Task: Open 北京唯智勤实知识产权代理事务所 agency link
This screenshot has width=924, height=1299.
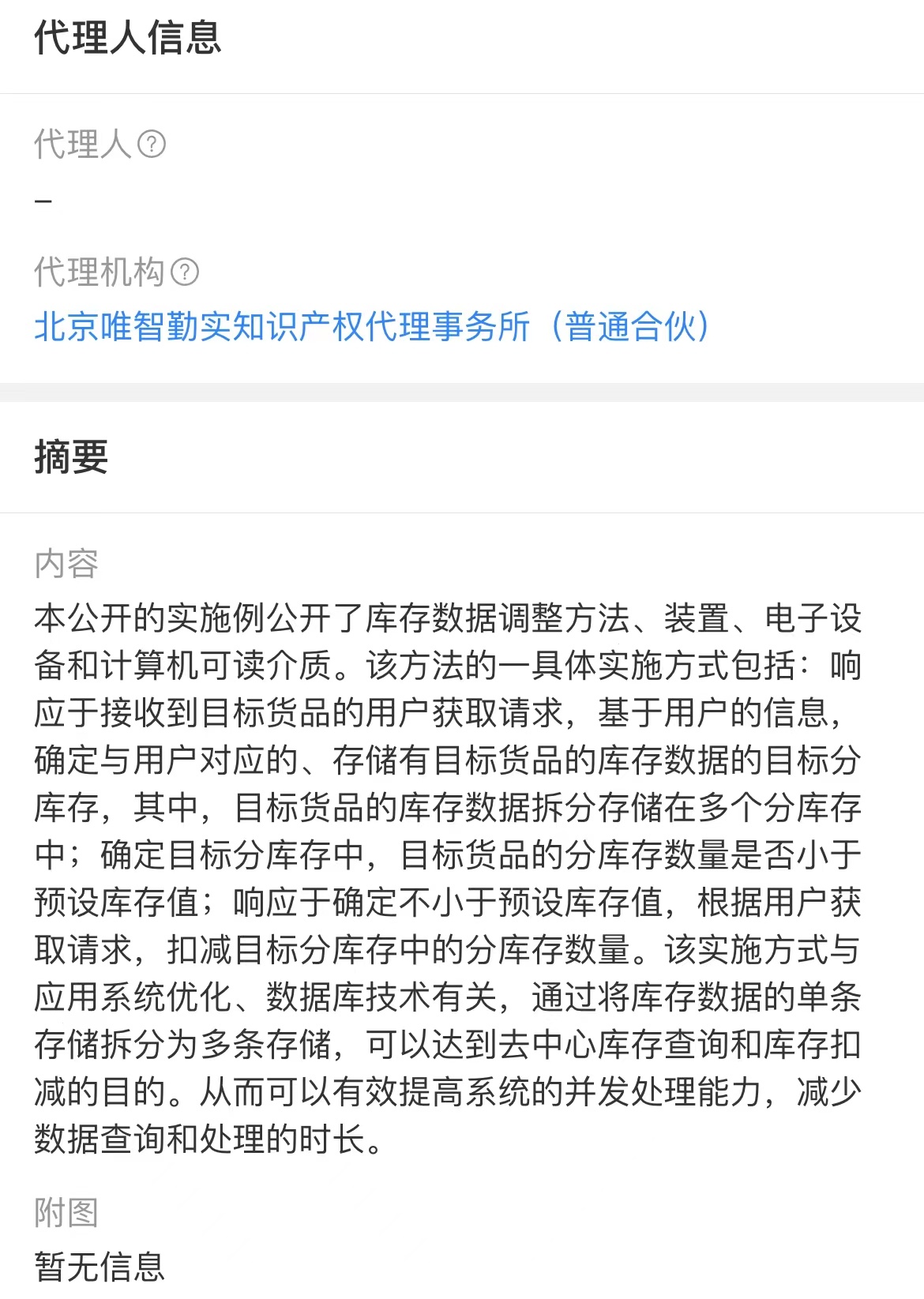Action: (371, 326)
